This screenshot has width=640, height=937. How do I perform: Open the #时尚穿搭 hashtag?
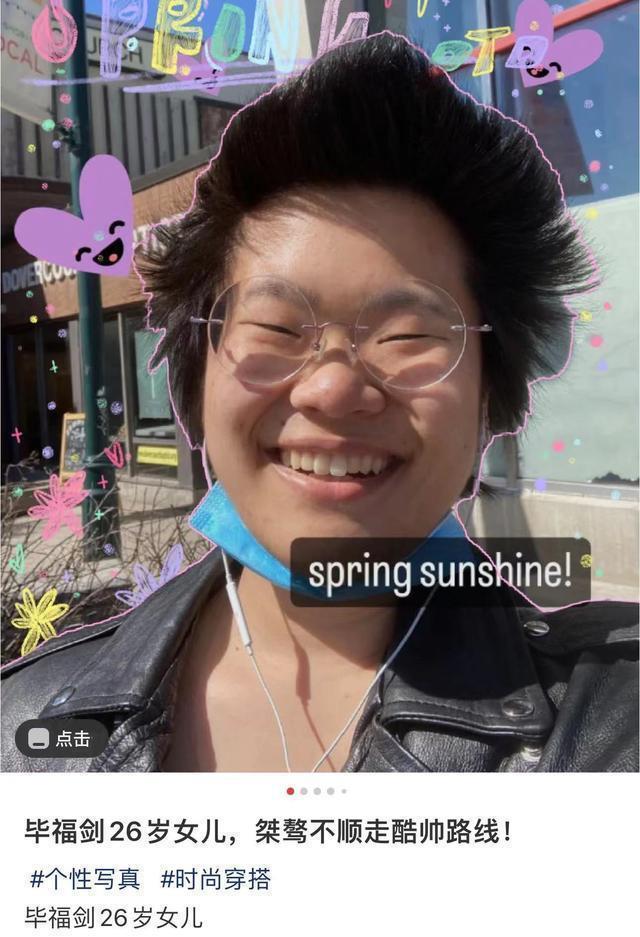click(215, 880)
